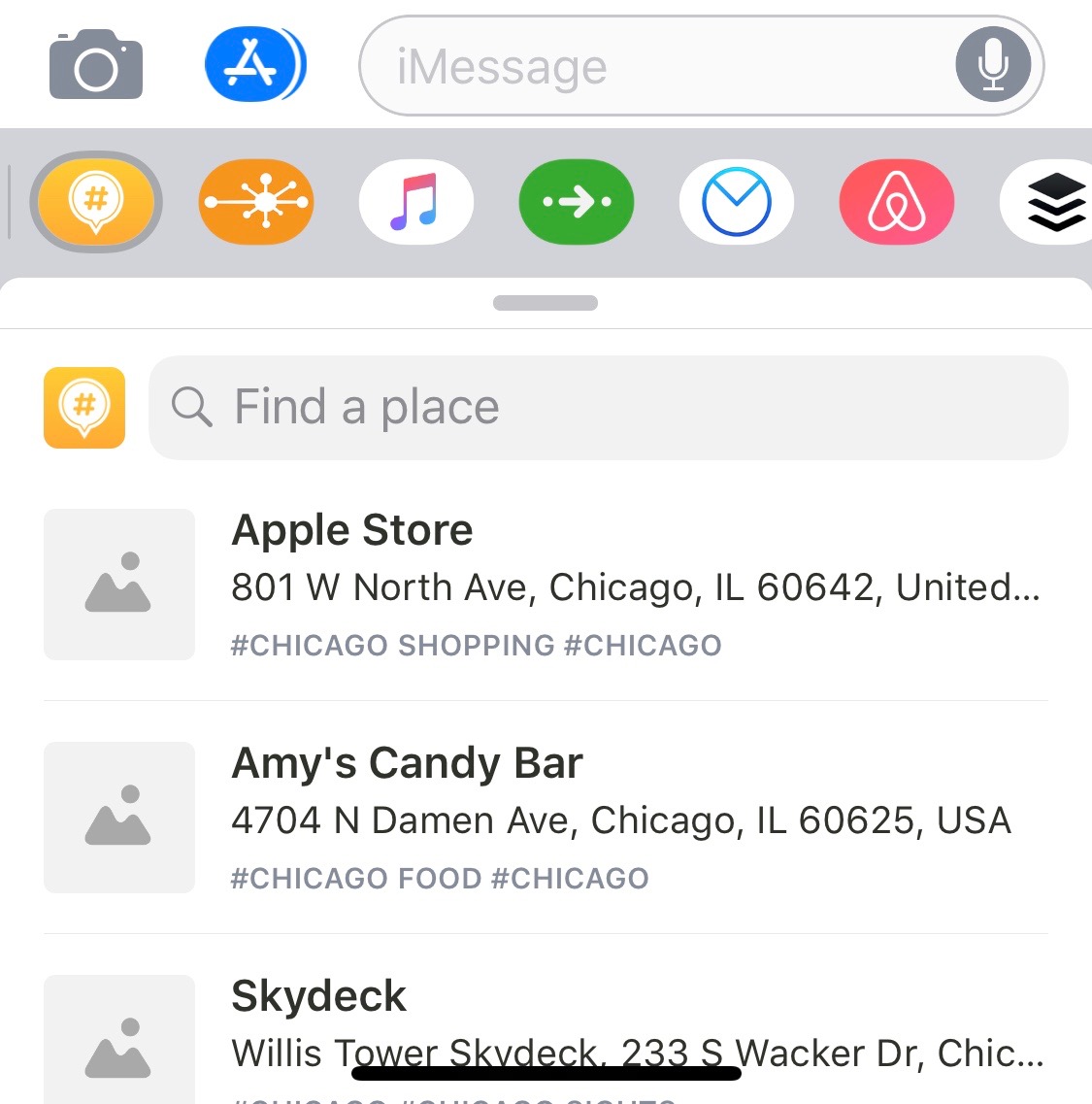Open the camera in iMessage
Screen dimensions: 1092x1104
coord(95,66)
